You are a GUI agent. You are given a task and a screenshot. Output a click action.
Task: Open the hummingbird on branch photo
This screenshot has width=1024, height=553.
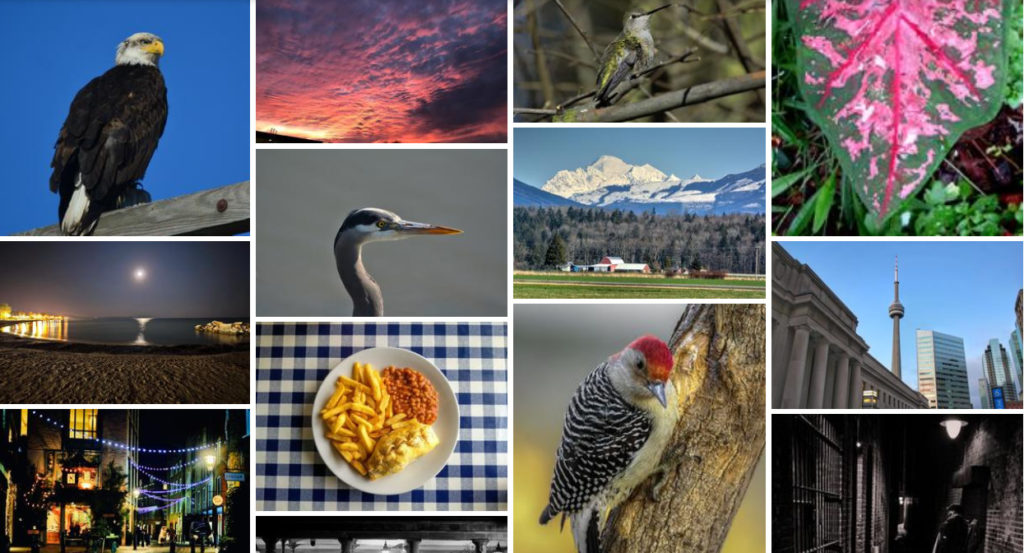(639, 60)
